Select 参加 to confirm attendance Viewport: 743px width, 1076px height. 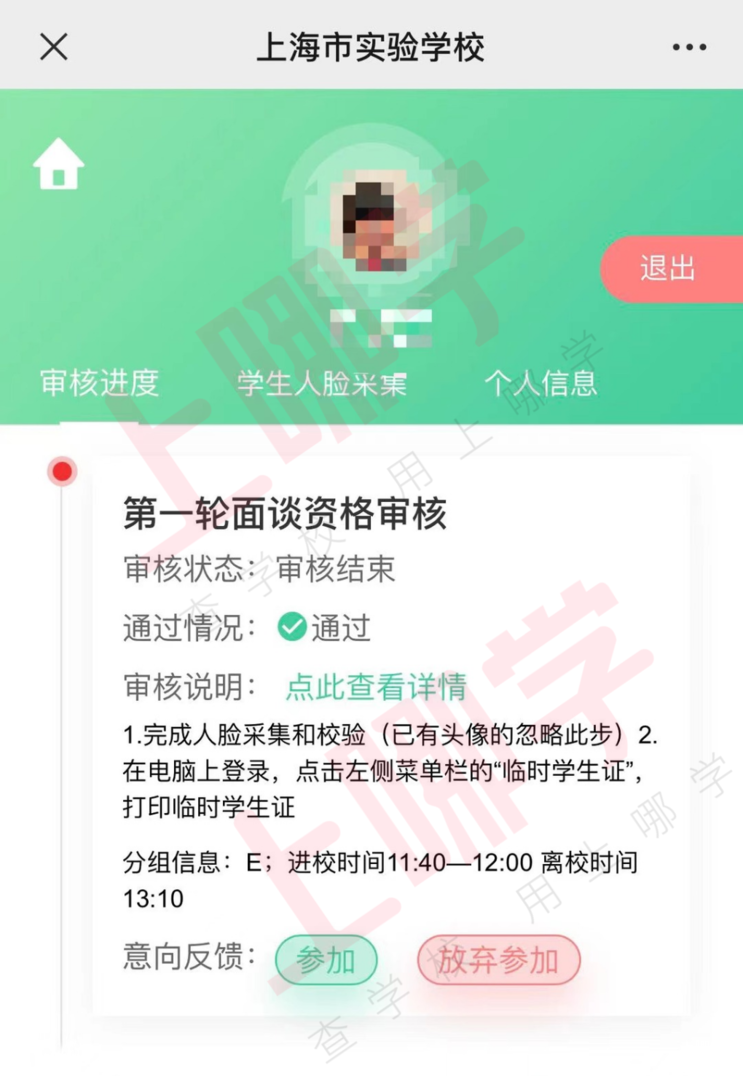(326, 960)
